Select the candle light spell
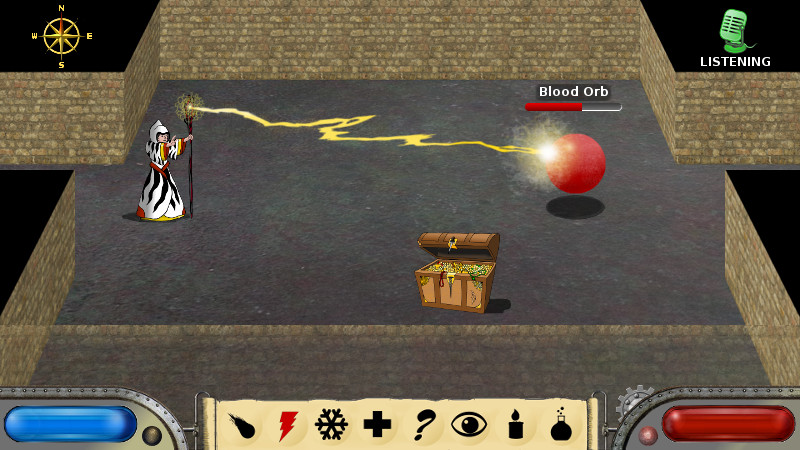This screenshot has width=800, height=450. click(x=516, y=425)
